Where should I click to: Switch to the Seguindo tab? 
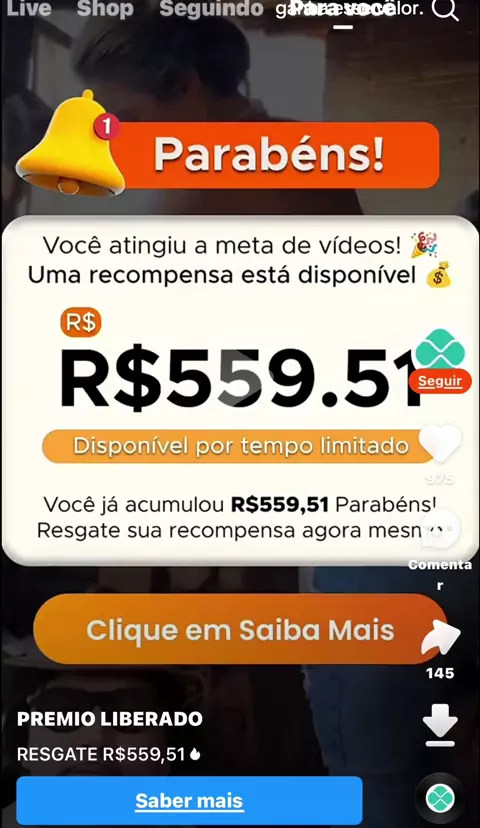click(211, 8)
